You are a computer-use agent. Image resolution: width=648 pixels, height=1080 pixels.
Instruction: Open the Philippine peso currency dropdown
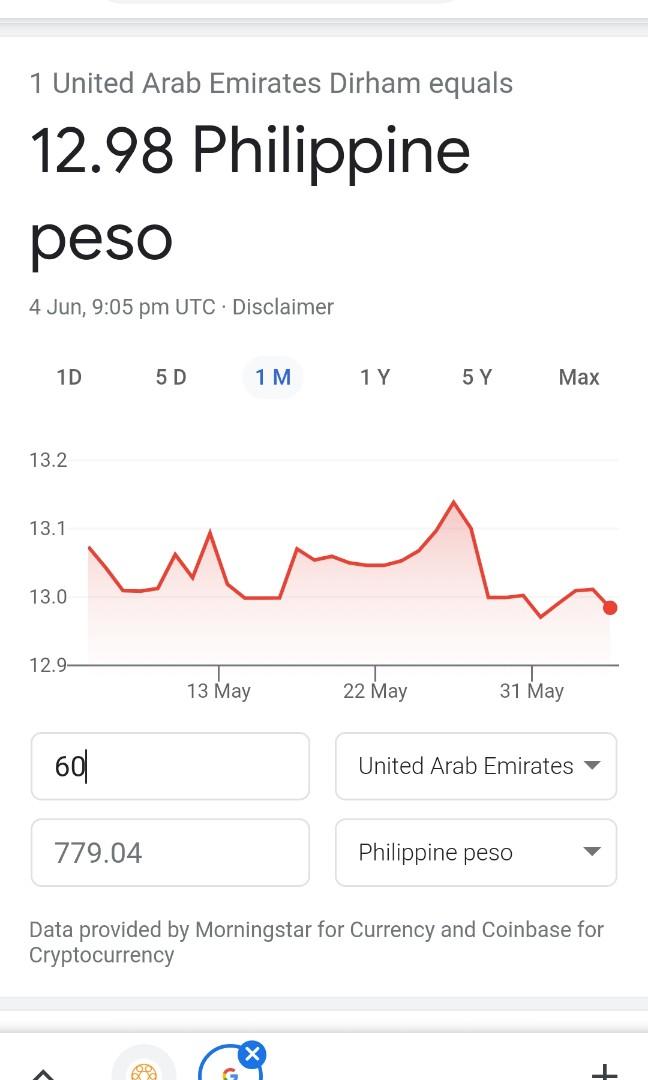[x=476, y=853]
